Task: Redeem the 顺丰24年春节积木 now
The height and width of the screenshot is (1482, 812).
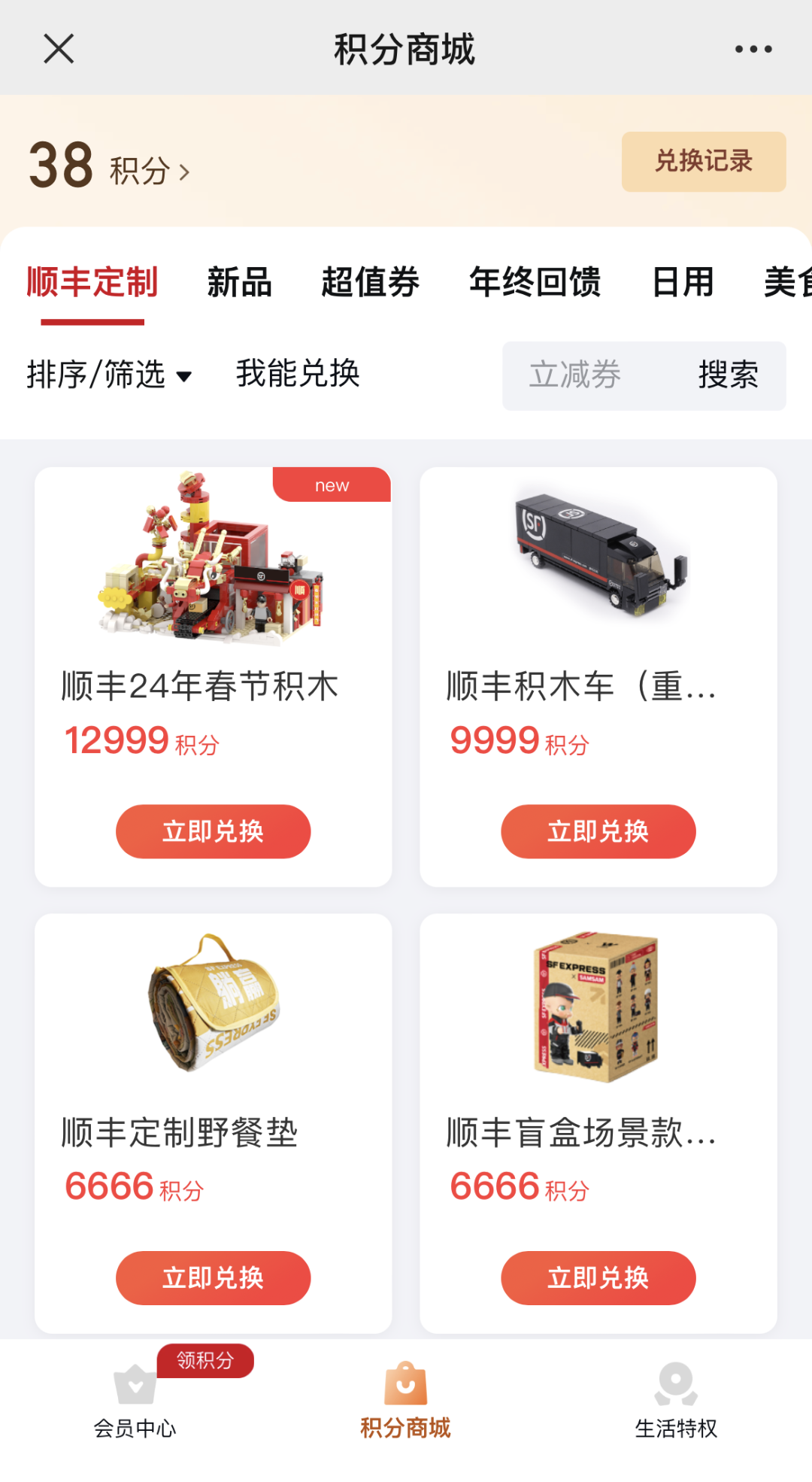Action: click(x=213, y=831)
